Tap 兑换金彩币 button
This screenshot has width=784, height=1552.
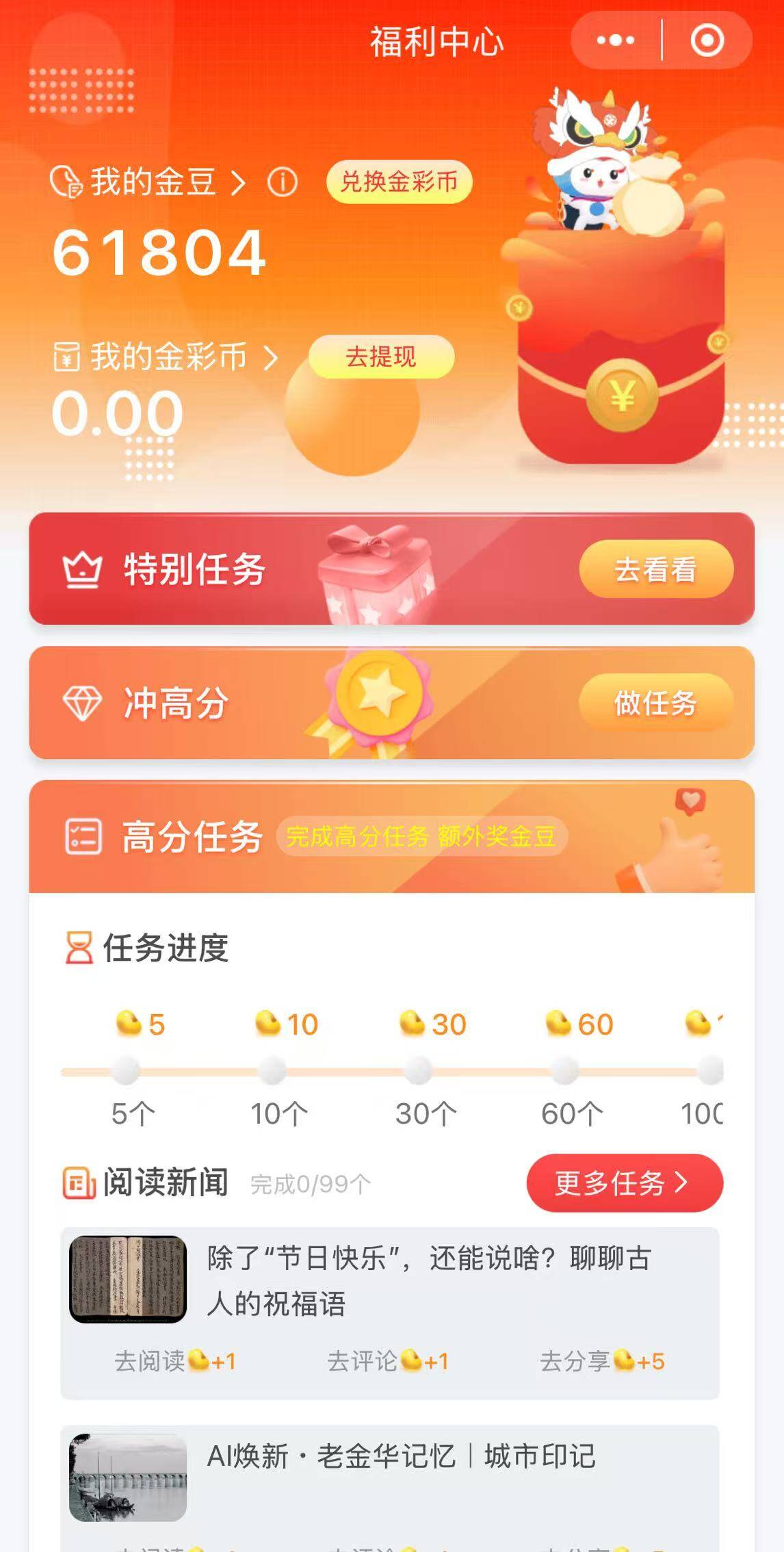399,182
